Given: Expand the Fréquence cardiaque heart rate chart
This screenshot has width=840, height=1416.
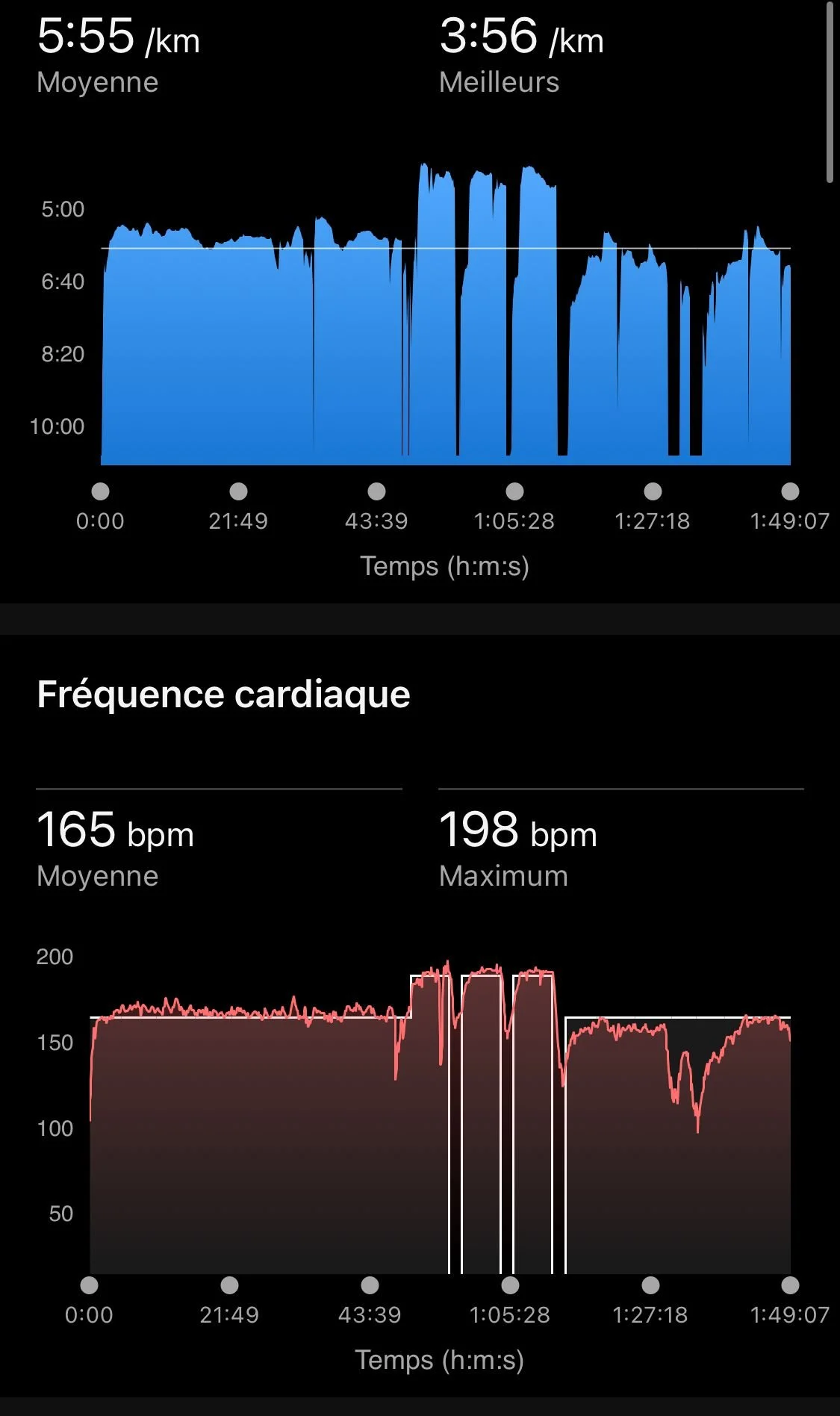Looking at the screenshot, I should (440, 1120).
